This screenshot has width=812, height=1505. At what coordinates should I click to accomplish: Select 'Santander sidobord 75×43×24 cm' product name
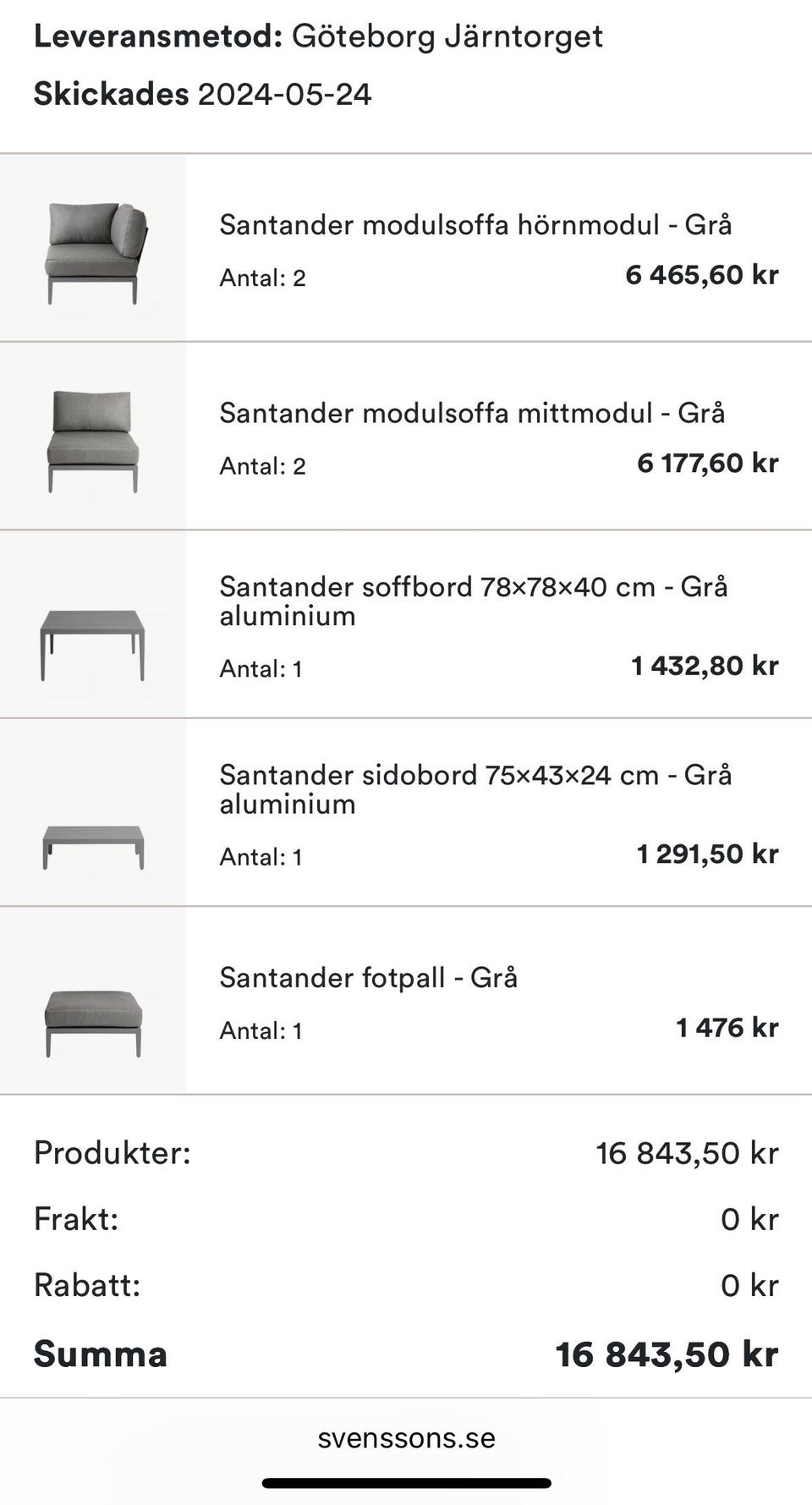click(x=478, y=773)
